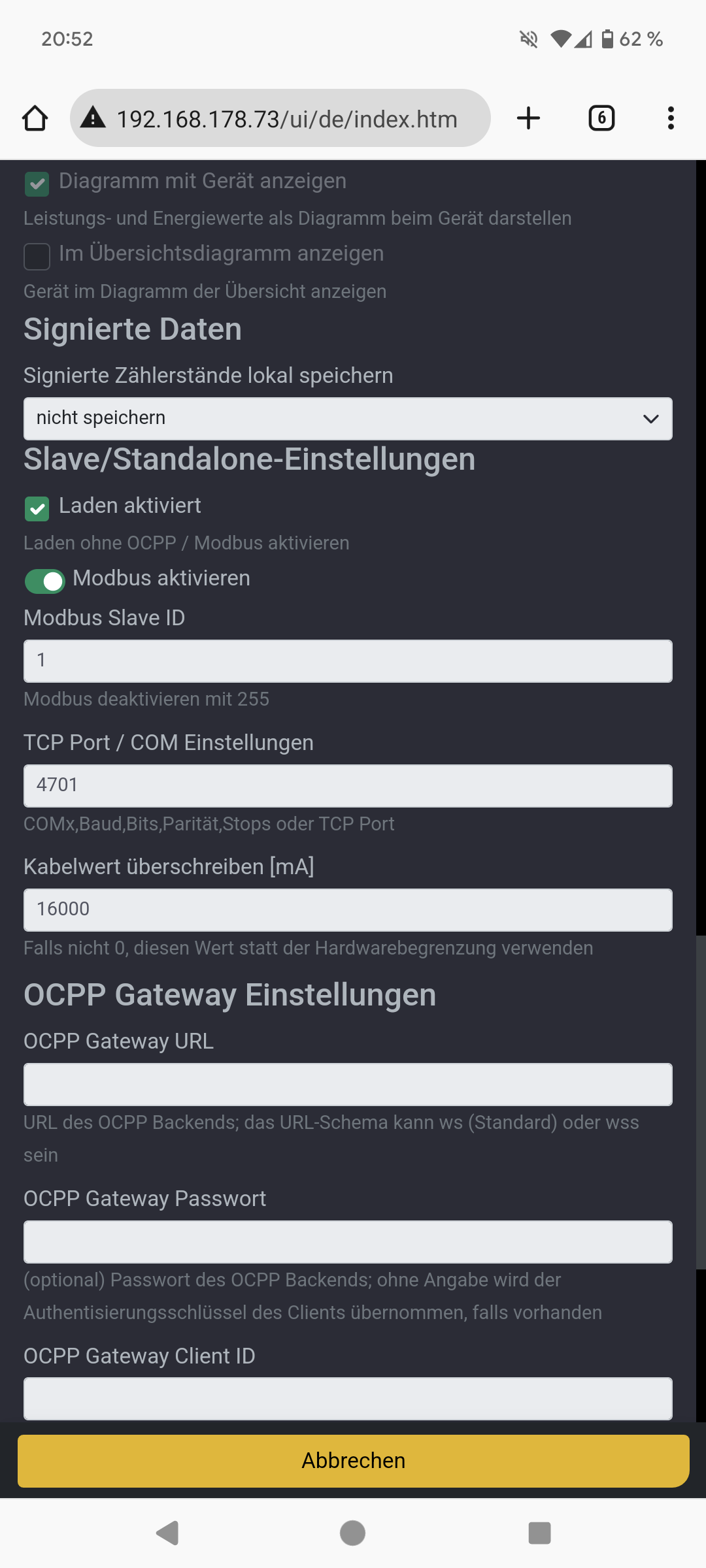Open recent apps with the square button
The height and width of the screenshot is (1568, 706).
click(x=539, y=1533)
